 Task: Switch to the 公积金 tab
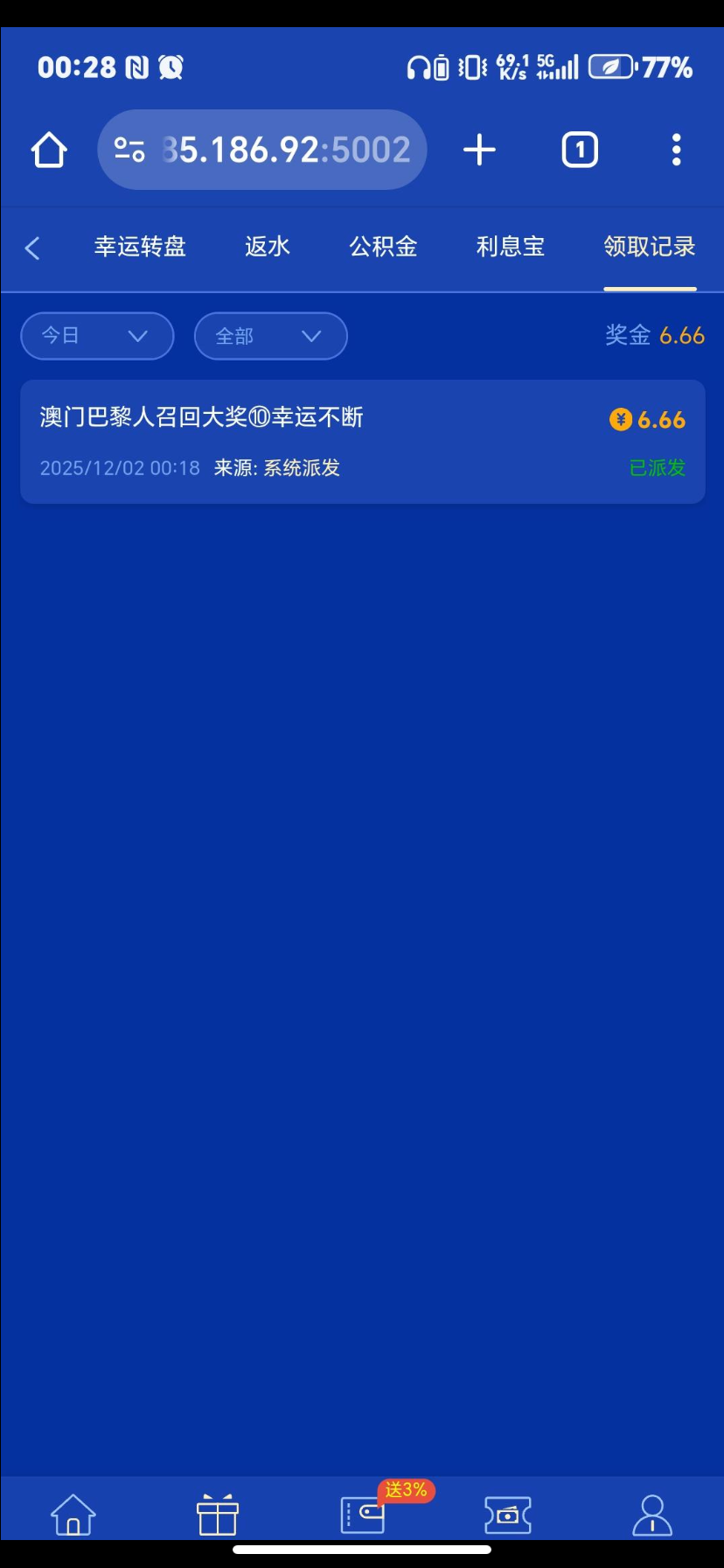[383, 247]
